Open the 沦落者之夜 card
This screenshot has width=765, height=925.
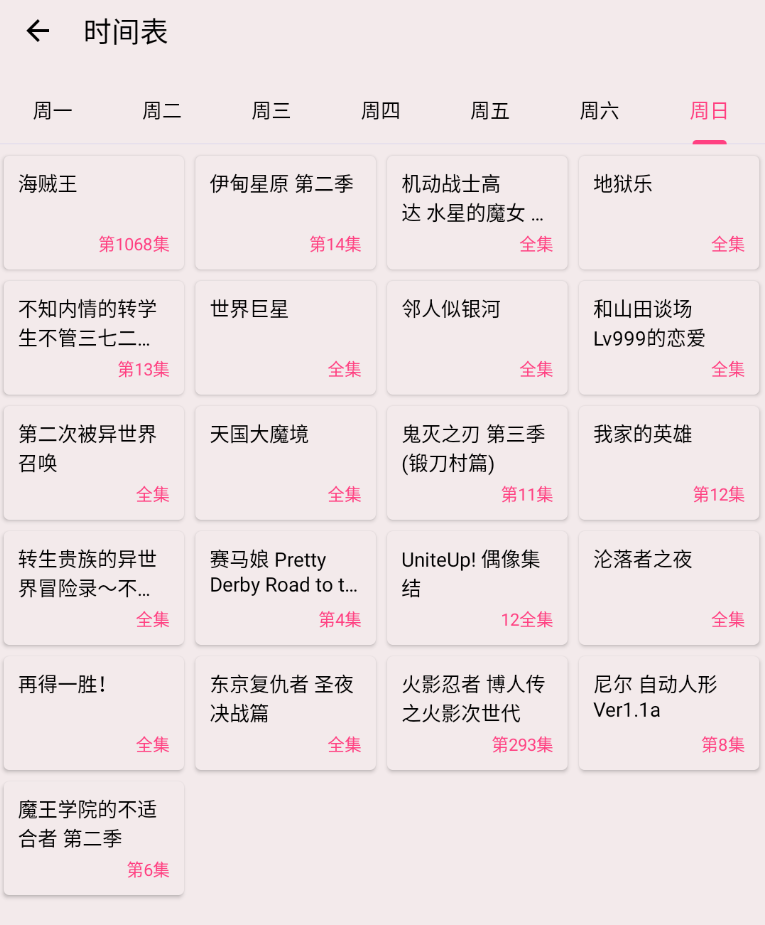(668, 587)
